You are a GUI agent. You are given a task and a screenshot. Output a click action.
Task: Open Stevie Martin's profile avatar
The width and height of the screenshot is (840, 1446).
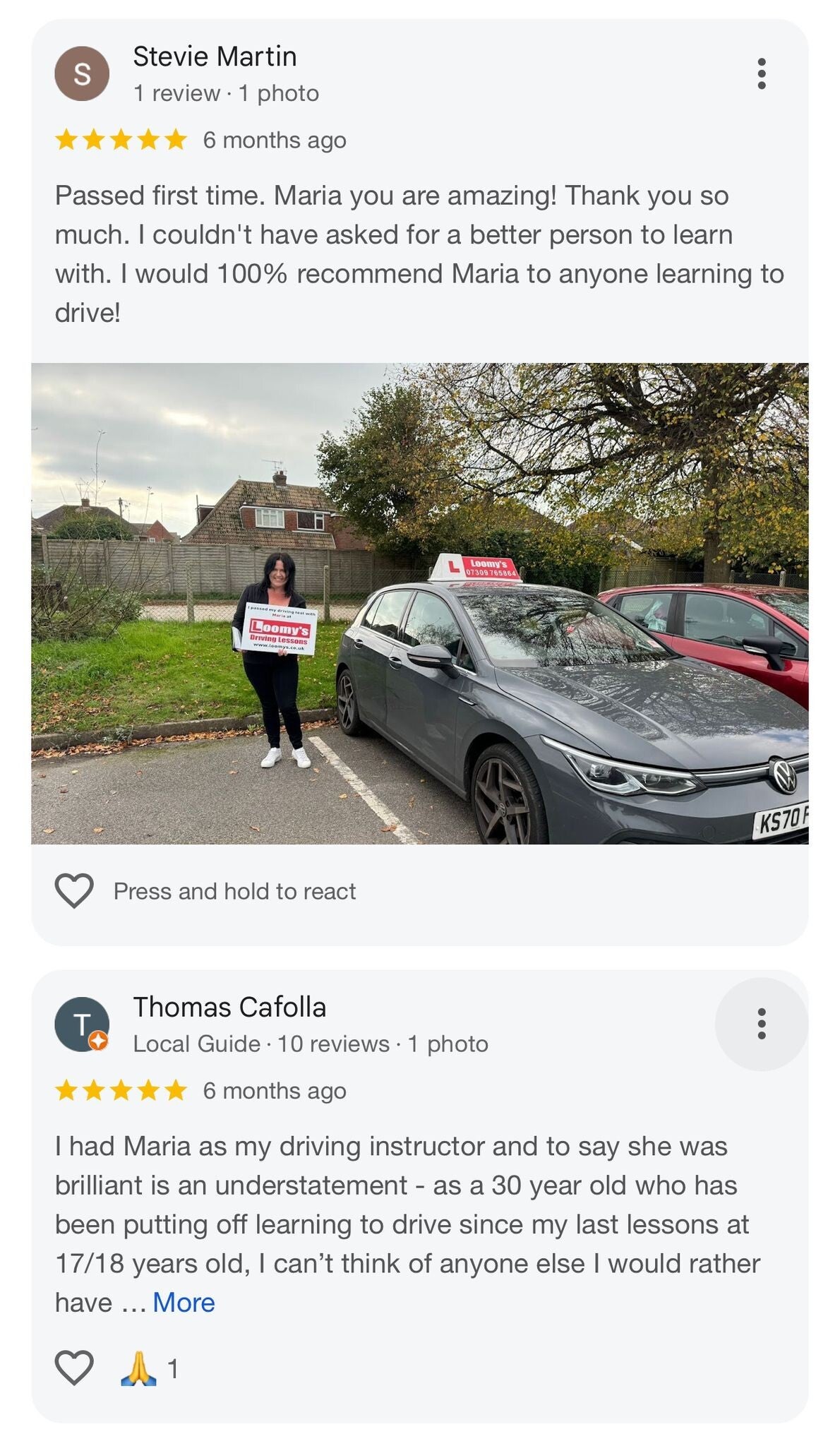coord(82,73)
